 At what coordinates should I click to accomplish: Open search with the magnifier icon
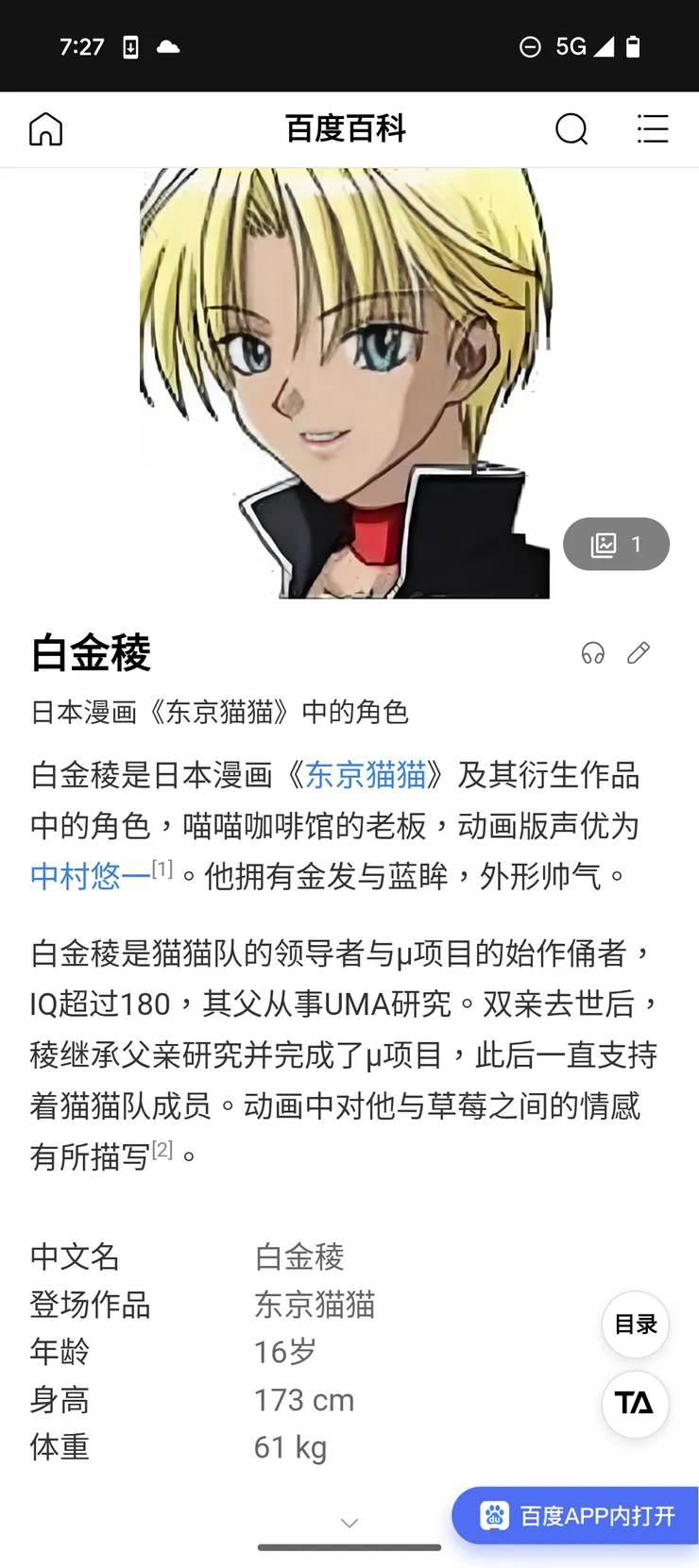click(571, 130)
